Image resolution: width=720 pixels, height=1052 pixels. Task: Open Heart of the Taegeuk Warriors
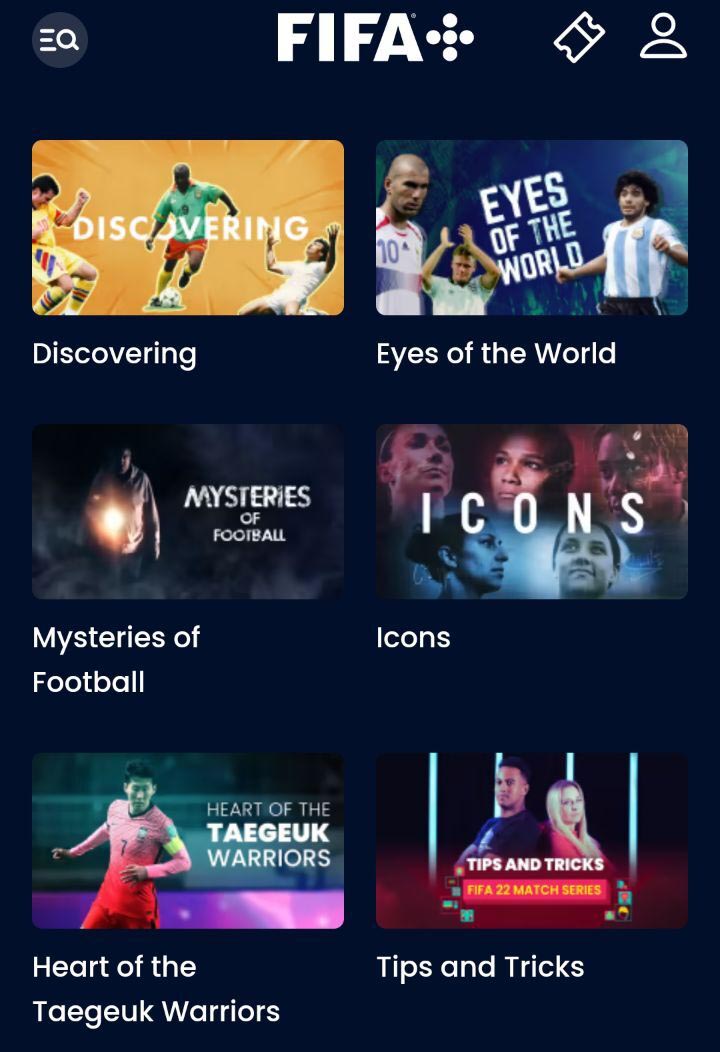tap(188, 841)
